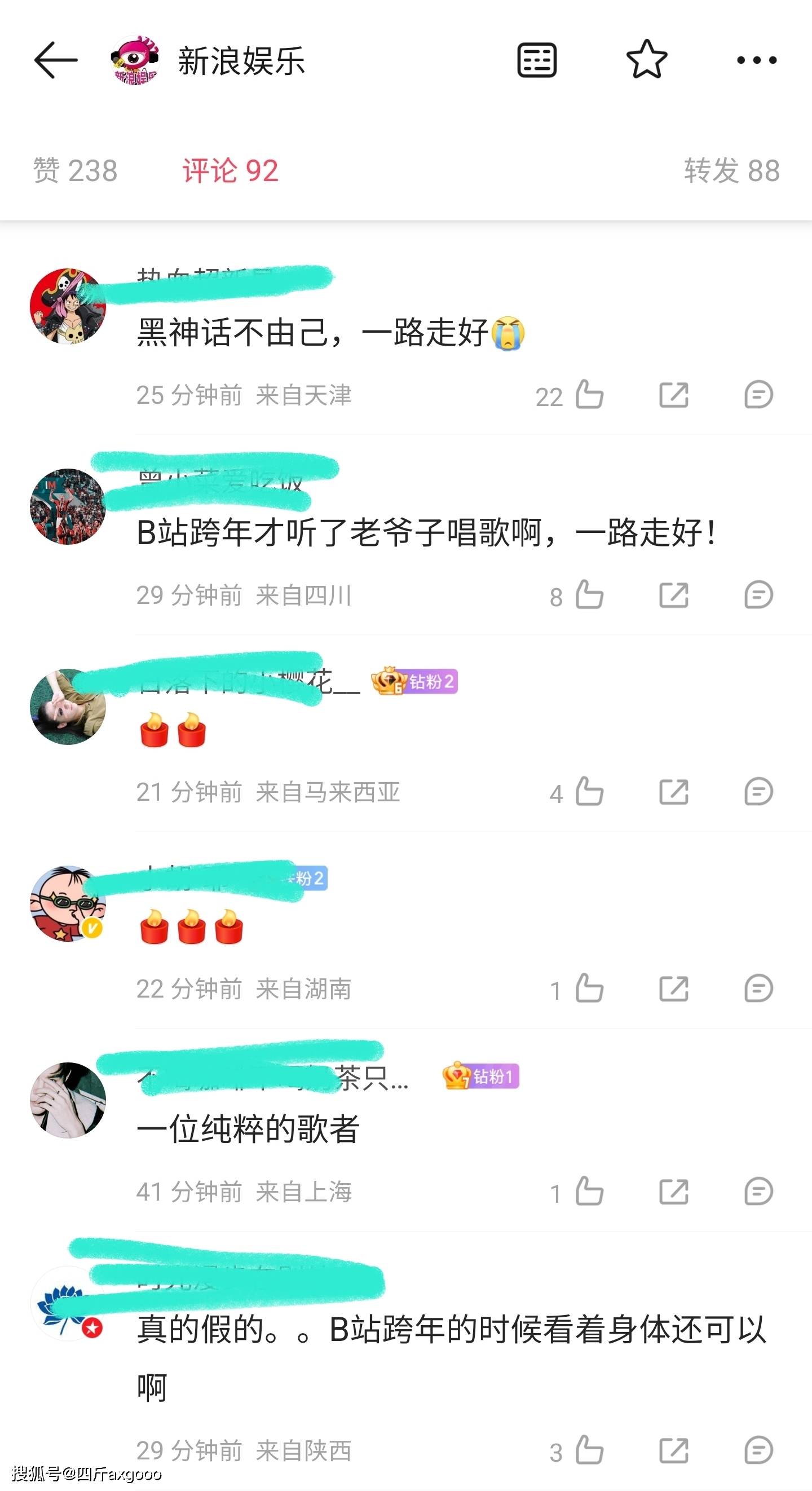812x1491 pixels.
Task: Like the comment from 陕西
Action: (589, 1450)
